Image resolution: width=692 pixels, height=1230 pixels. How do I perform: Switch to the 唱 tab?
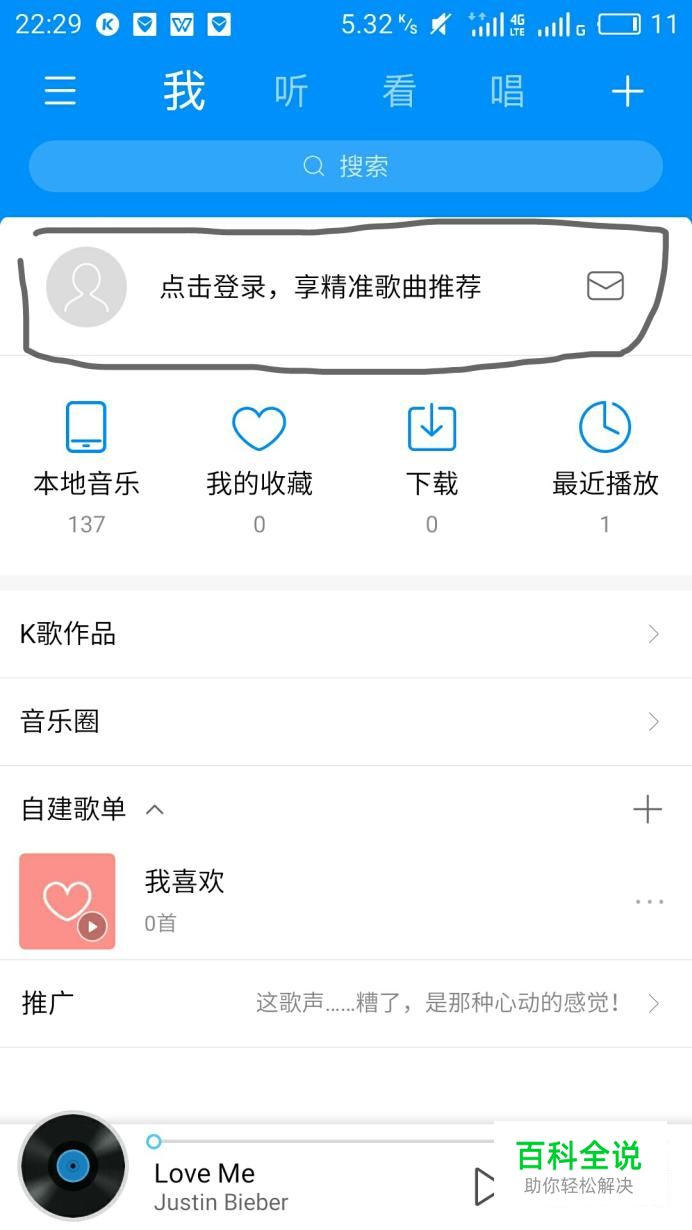pos(507,92)
